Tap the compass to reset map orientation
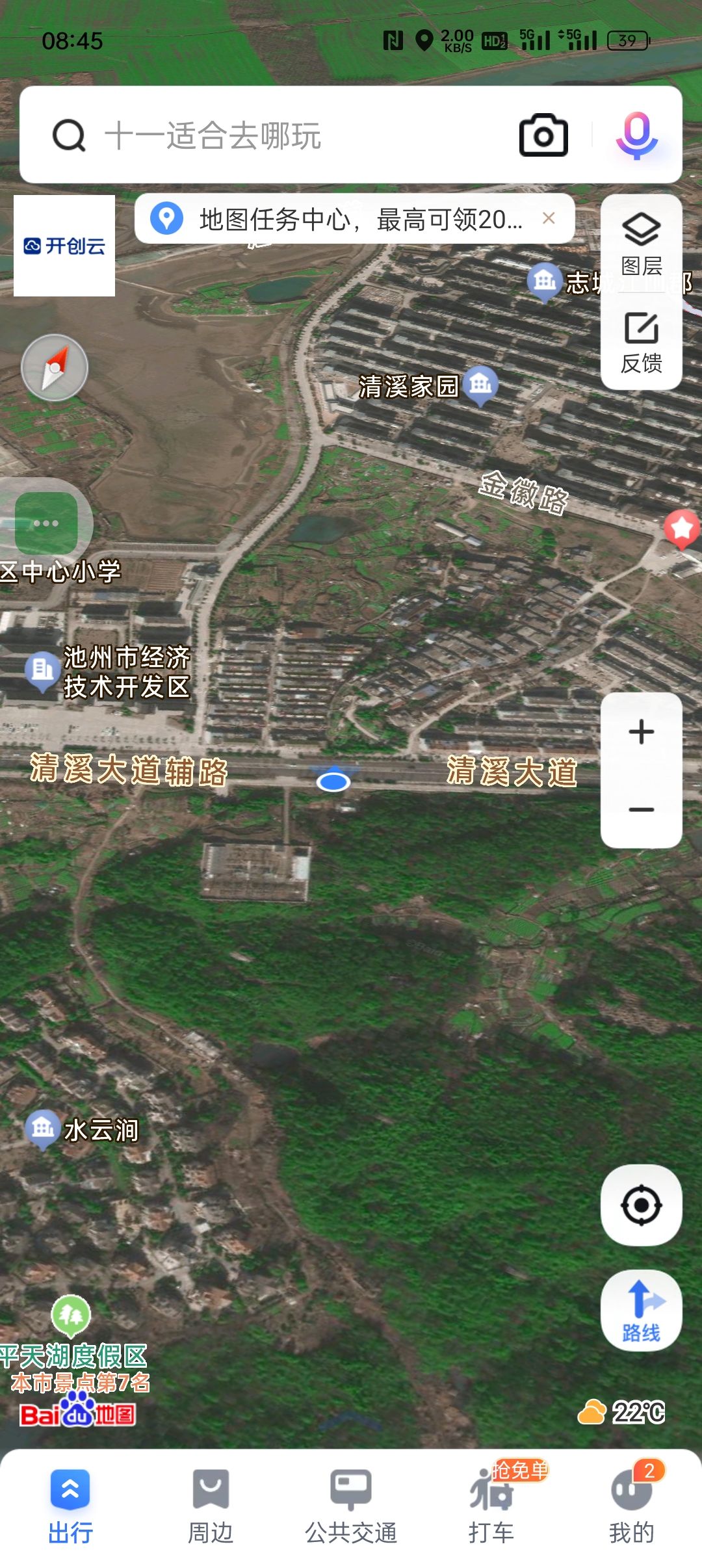Image resolution: width=702 pixels, height=1568 pixels. (55, 368)
